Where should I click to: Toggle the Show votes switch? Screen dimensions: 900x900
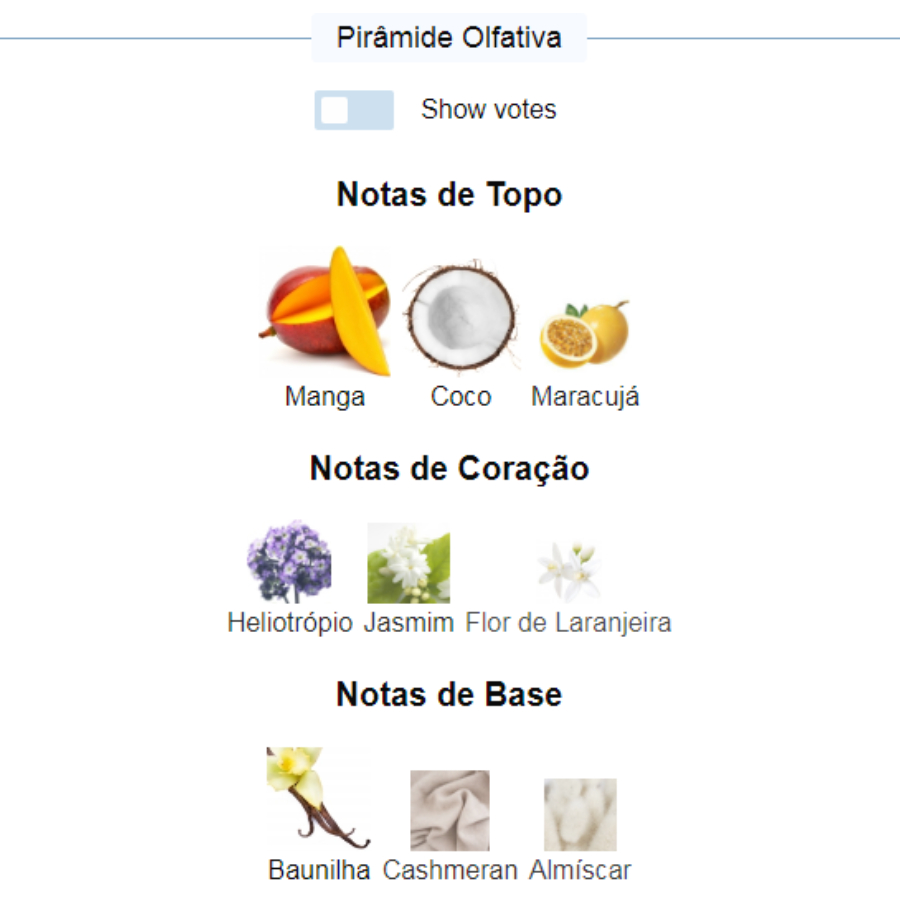[x=354, y=110]
